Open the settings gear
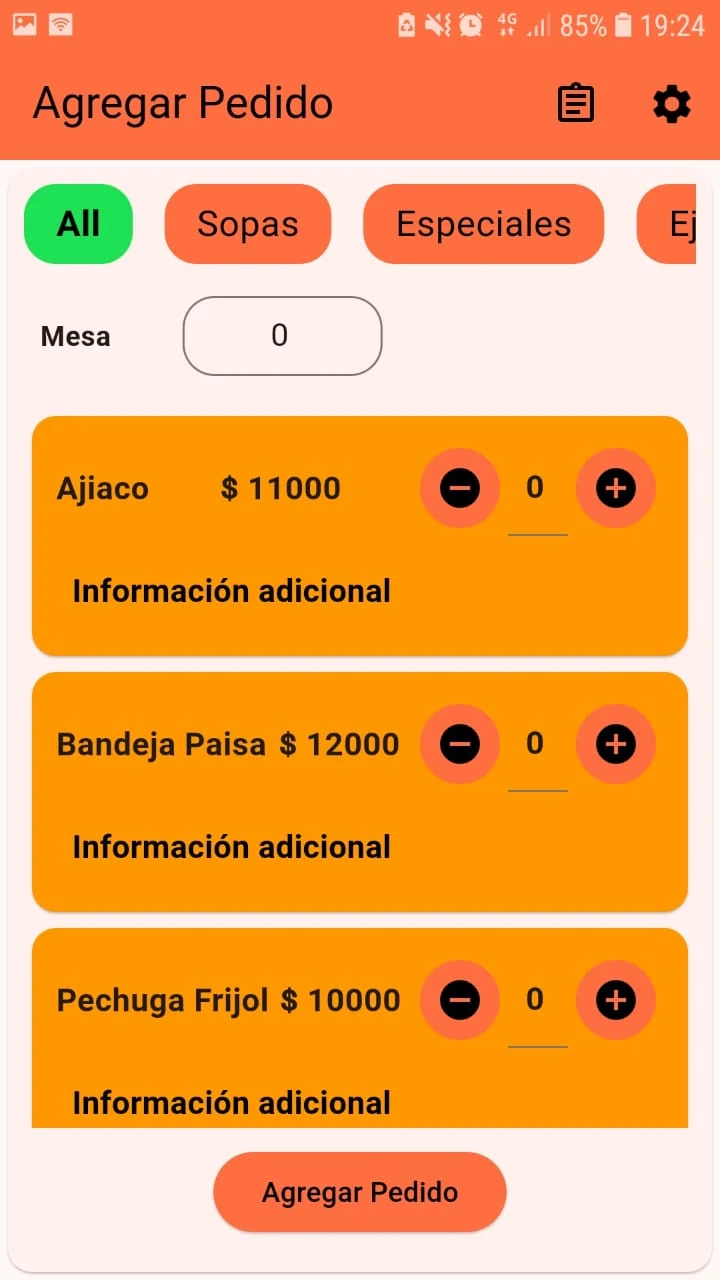The width and height of the screenshot is (720, 1280). pyautogui.click(x=671, y=104)
